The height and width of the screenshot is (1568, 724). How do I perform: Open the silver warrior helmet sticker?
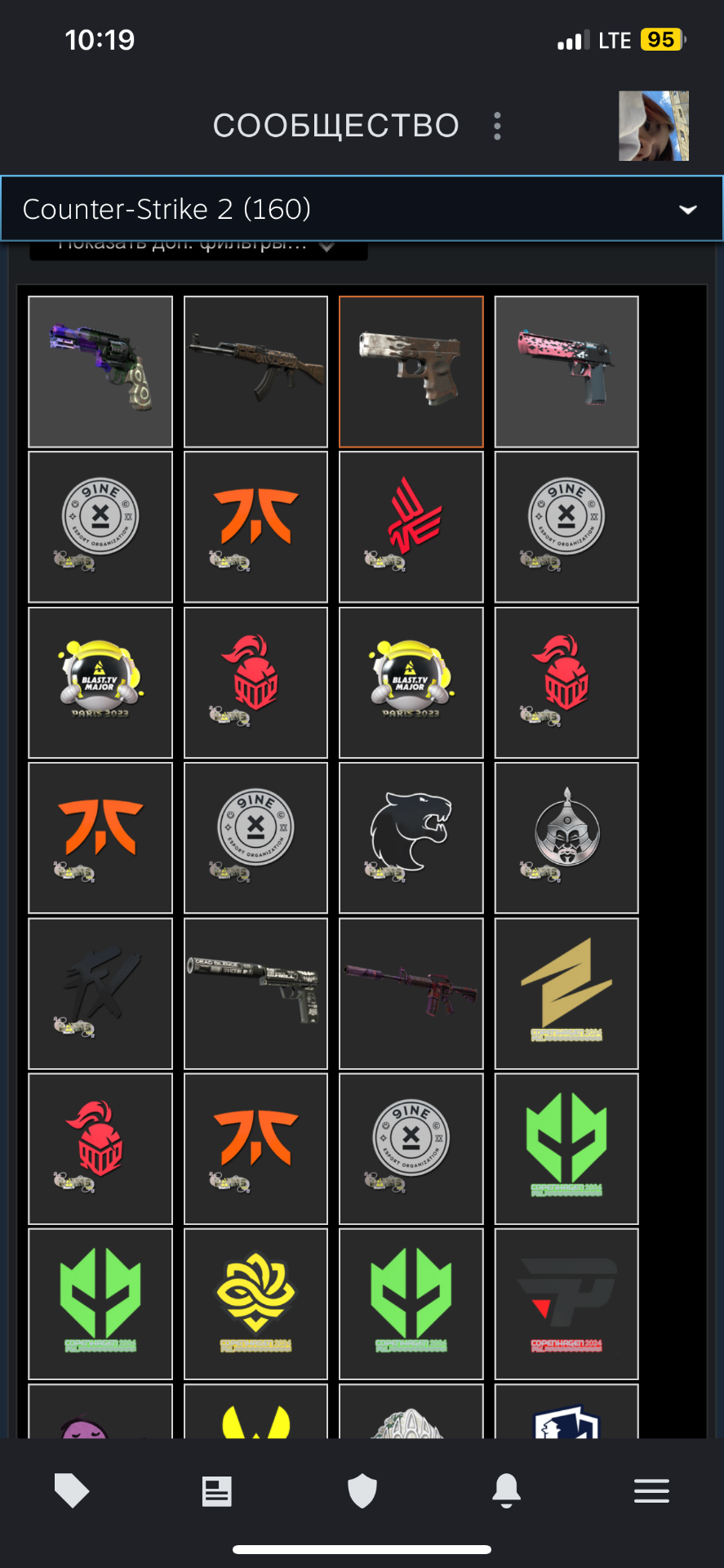click(566, 838)
